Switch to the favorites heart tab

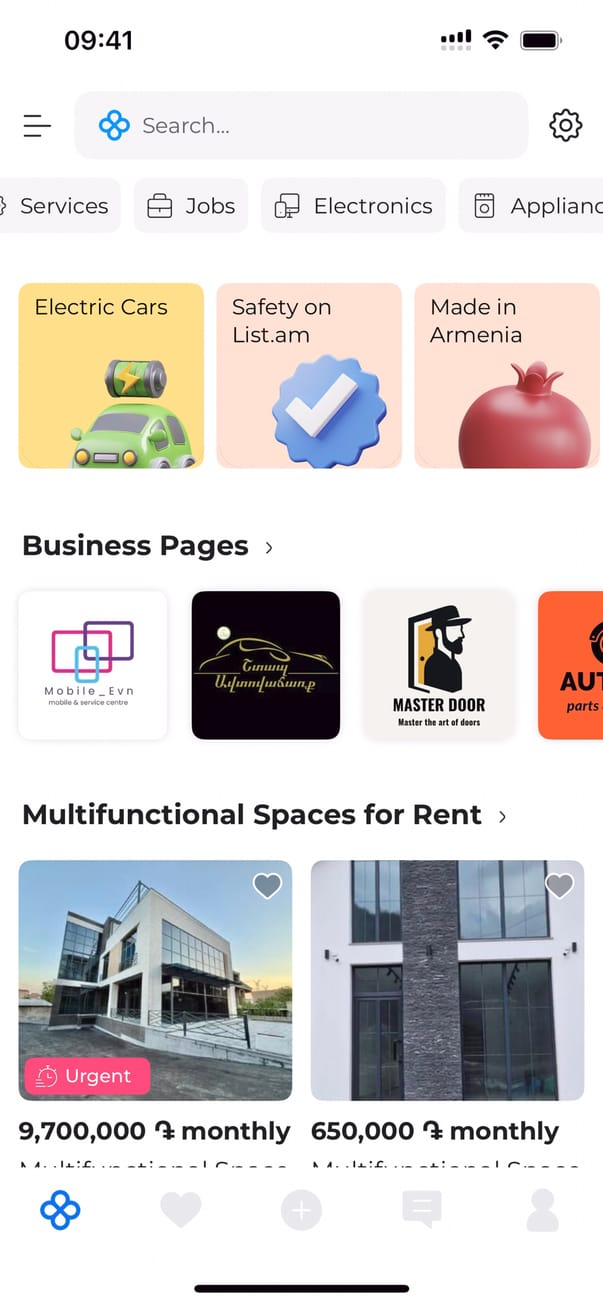point(181,1211)
